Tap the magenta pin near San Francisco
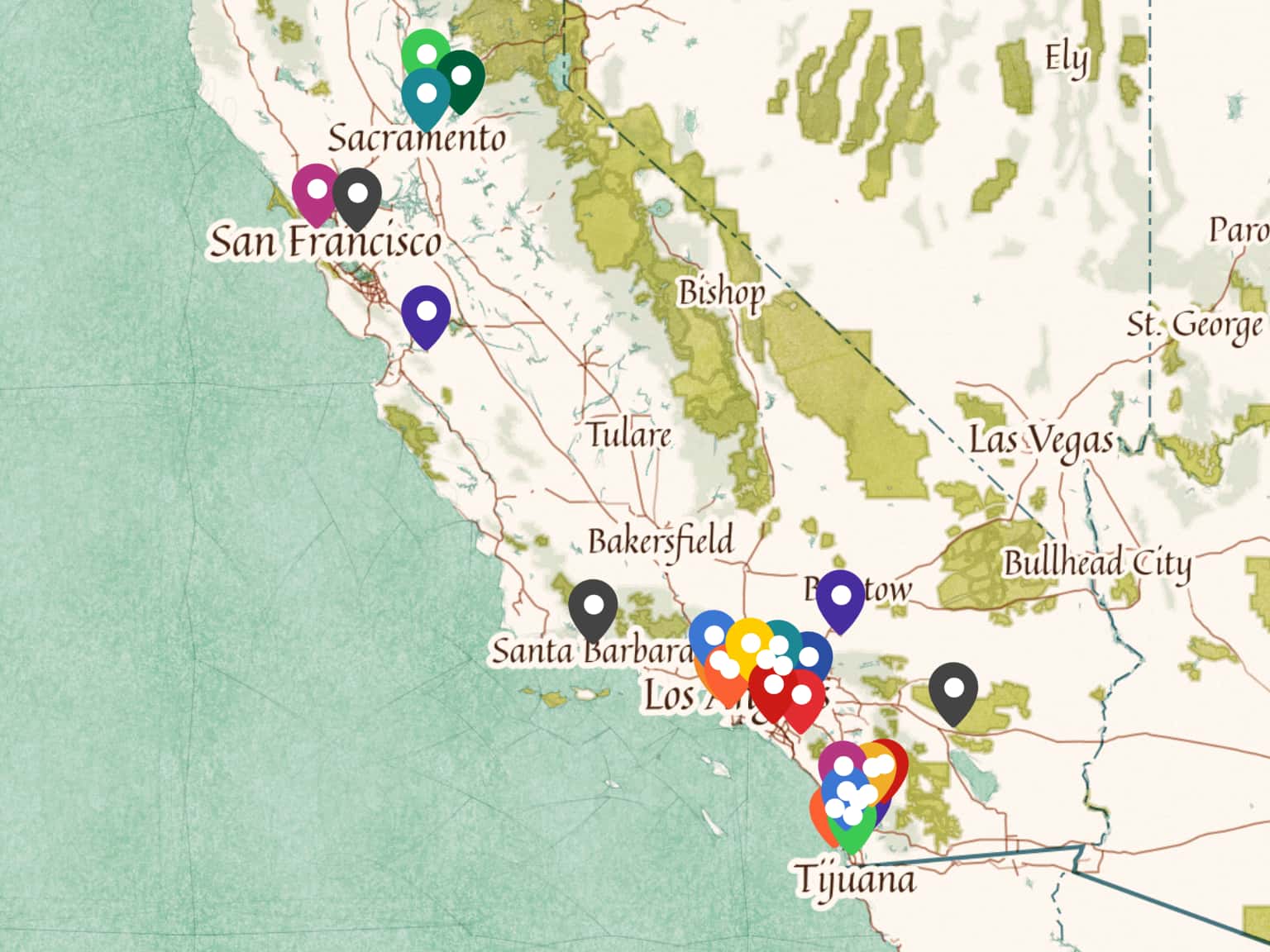1270x952 pixels. (x=315, y=191)
